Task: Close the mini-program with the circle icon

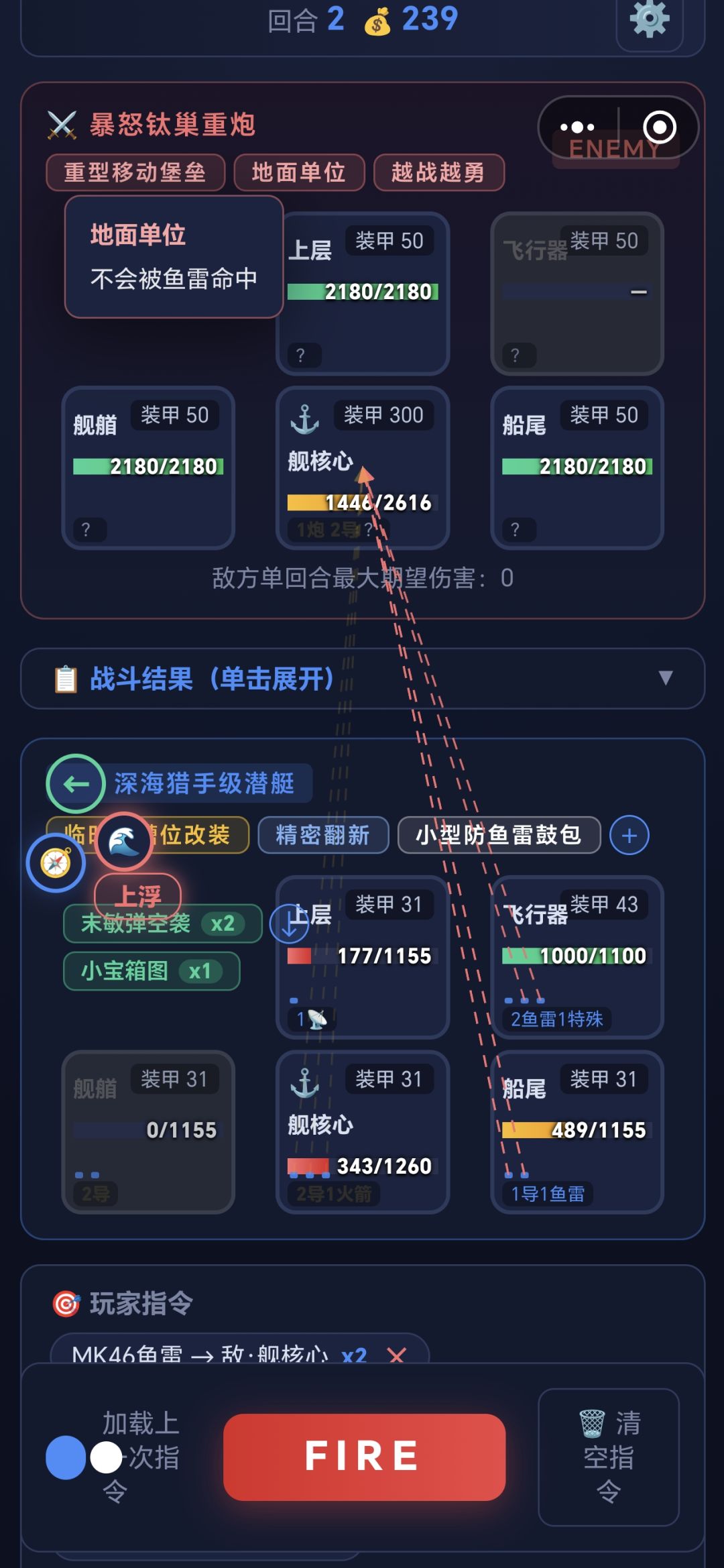Action: tap(660, 127)
